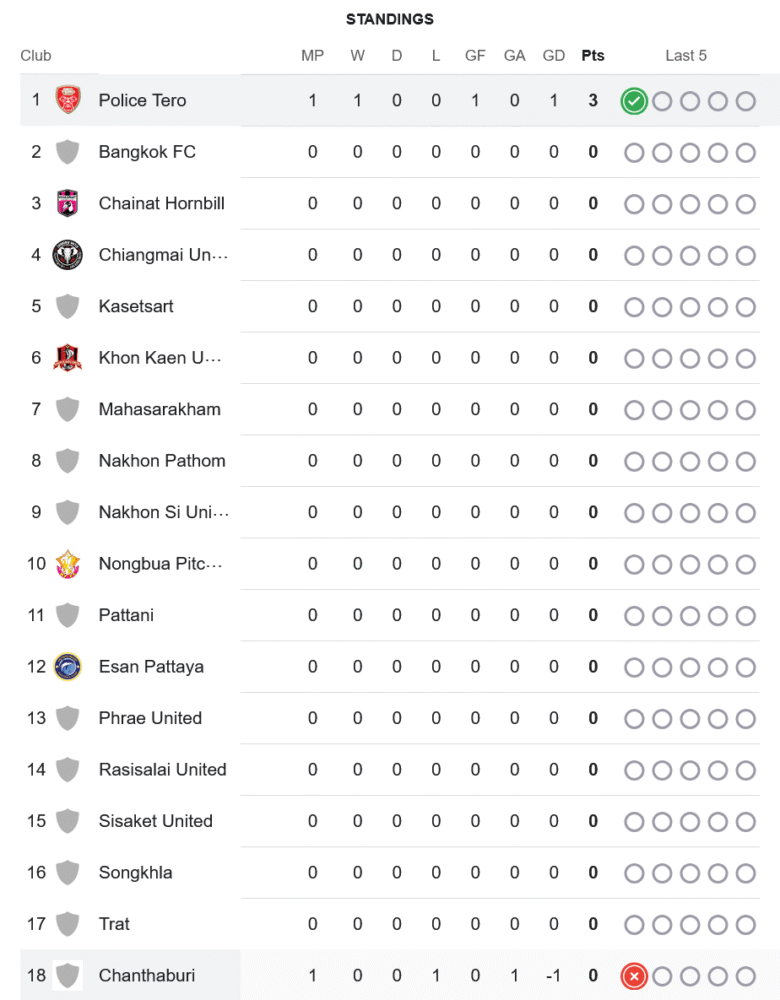Select Mahasarakham from the standings

point(159,409)
